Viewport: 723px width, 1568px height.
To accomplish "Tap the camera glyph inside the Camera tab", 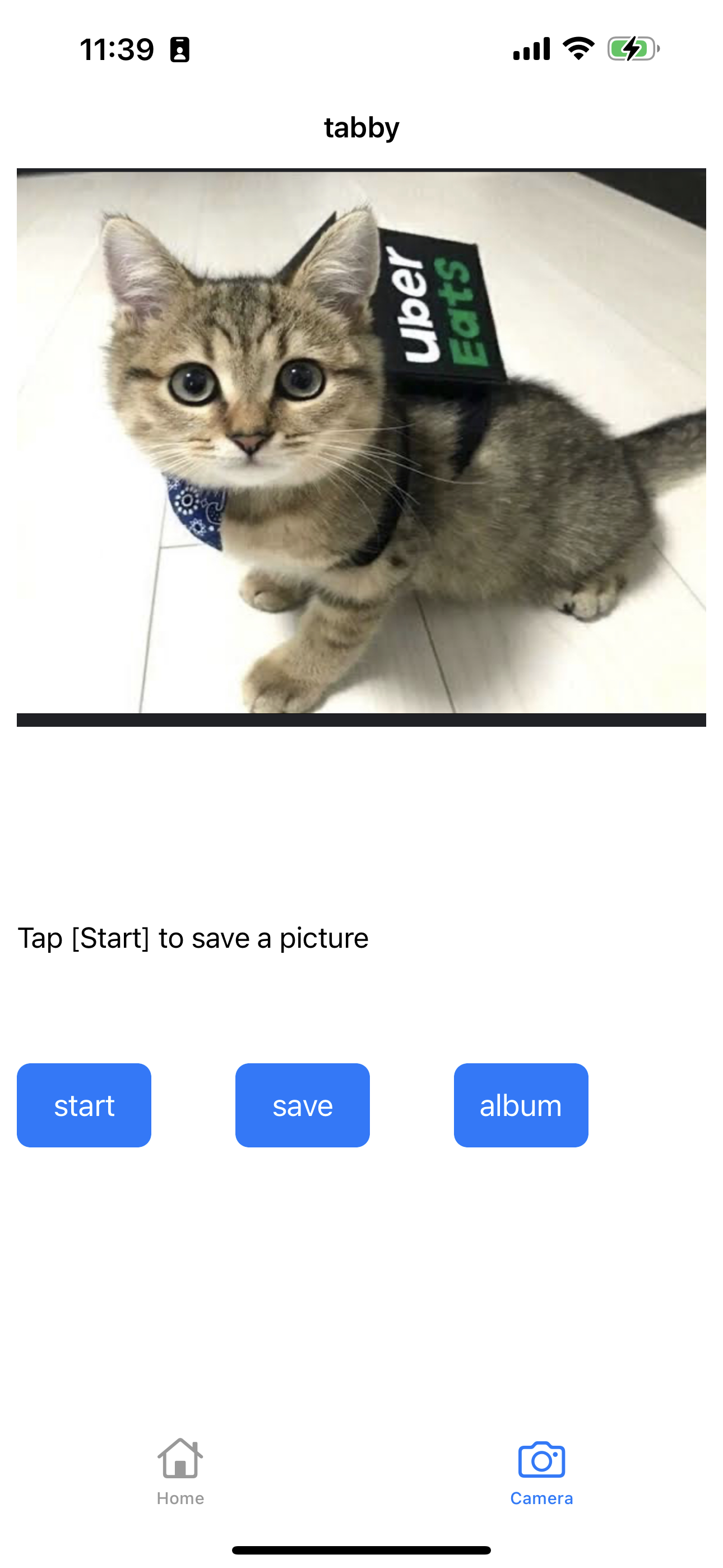I will tap(541, 1455).
